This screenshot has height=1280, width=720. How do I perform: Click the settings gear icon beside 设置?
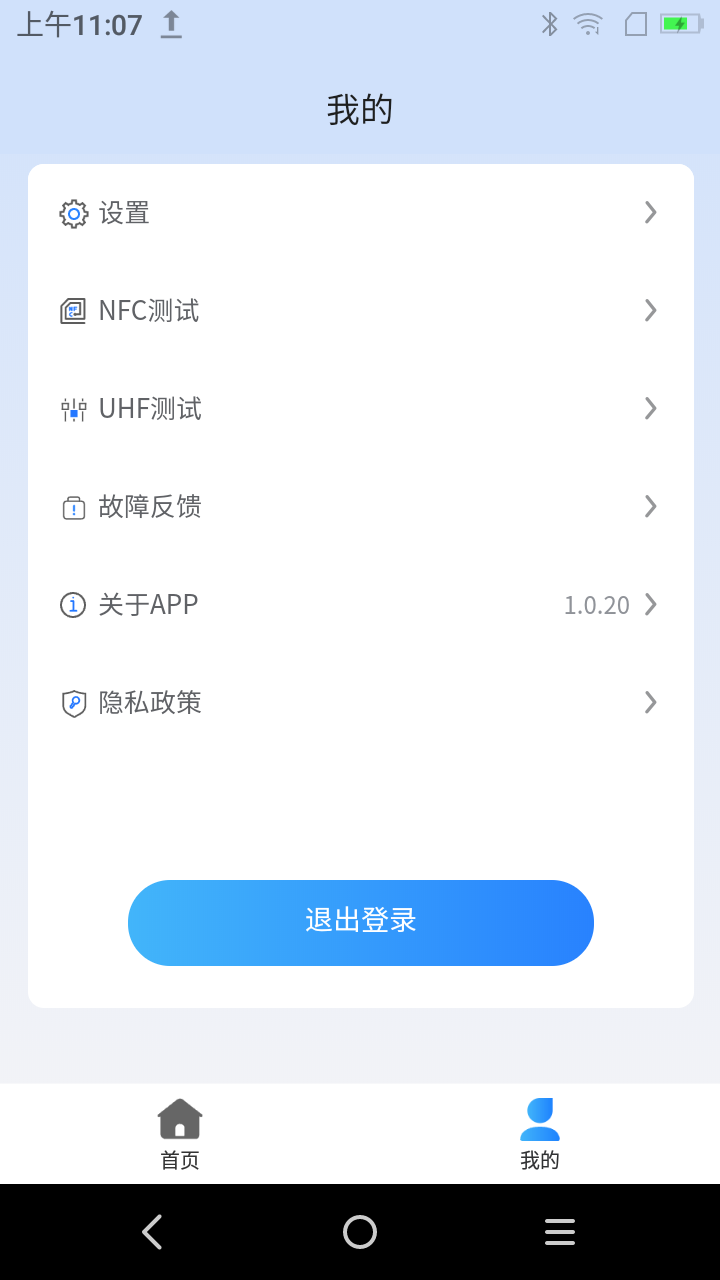[x=72, y=213]
